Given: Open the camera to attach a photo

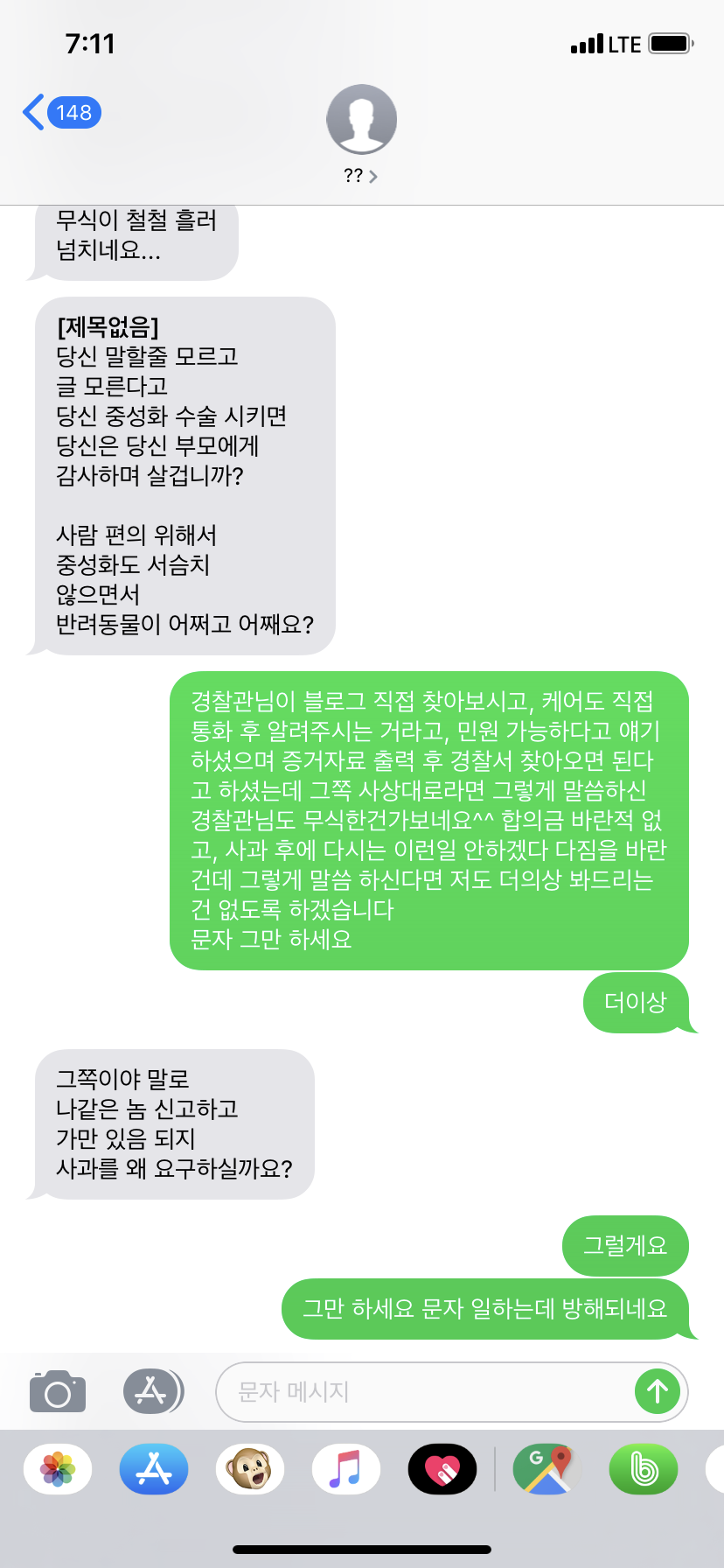Looking at the screenshot, I should (58, 1391).
